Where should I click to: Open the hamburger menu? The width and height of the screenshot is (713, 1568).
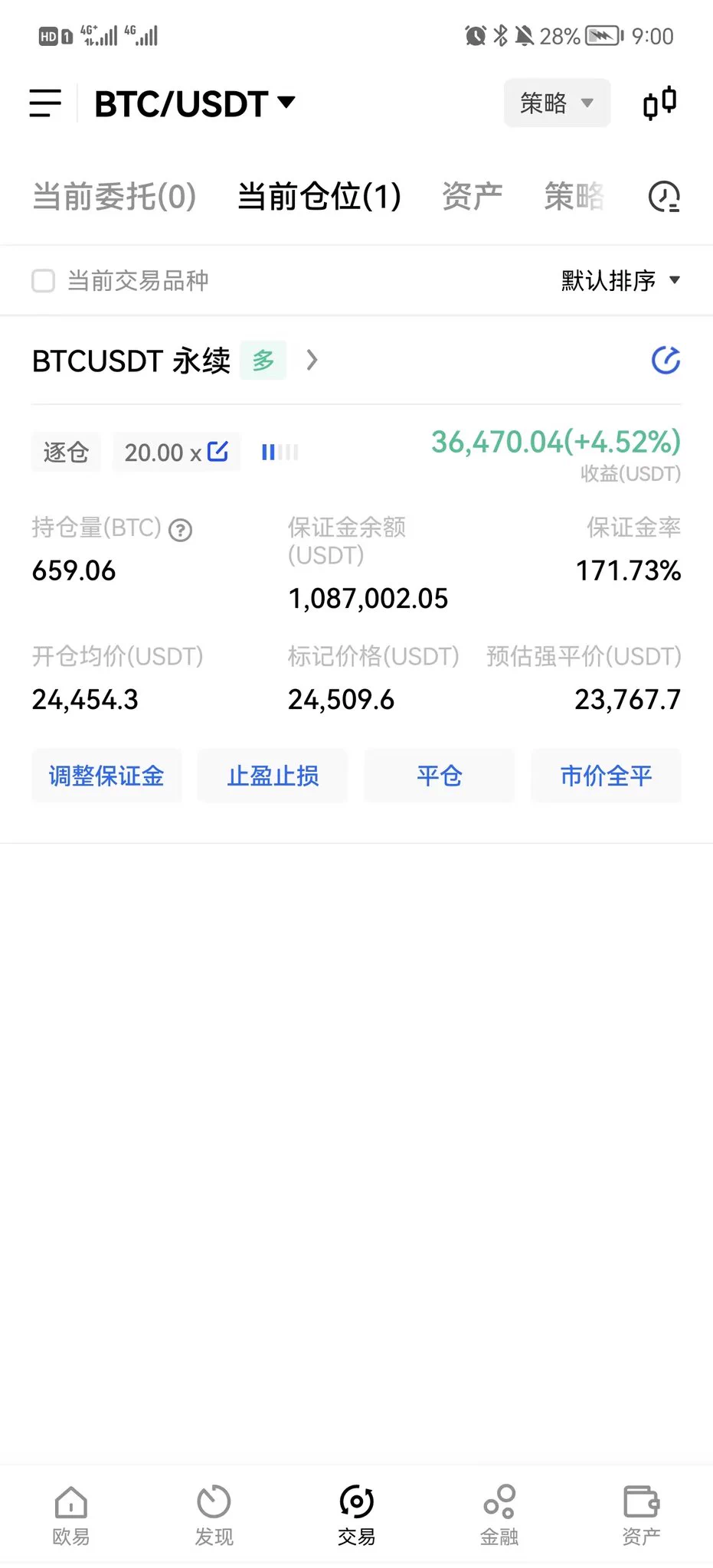pos(45,103)
